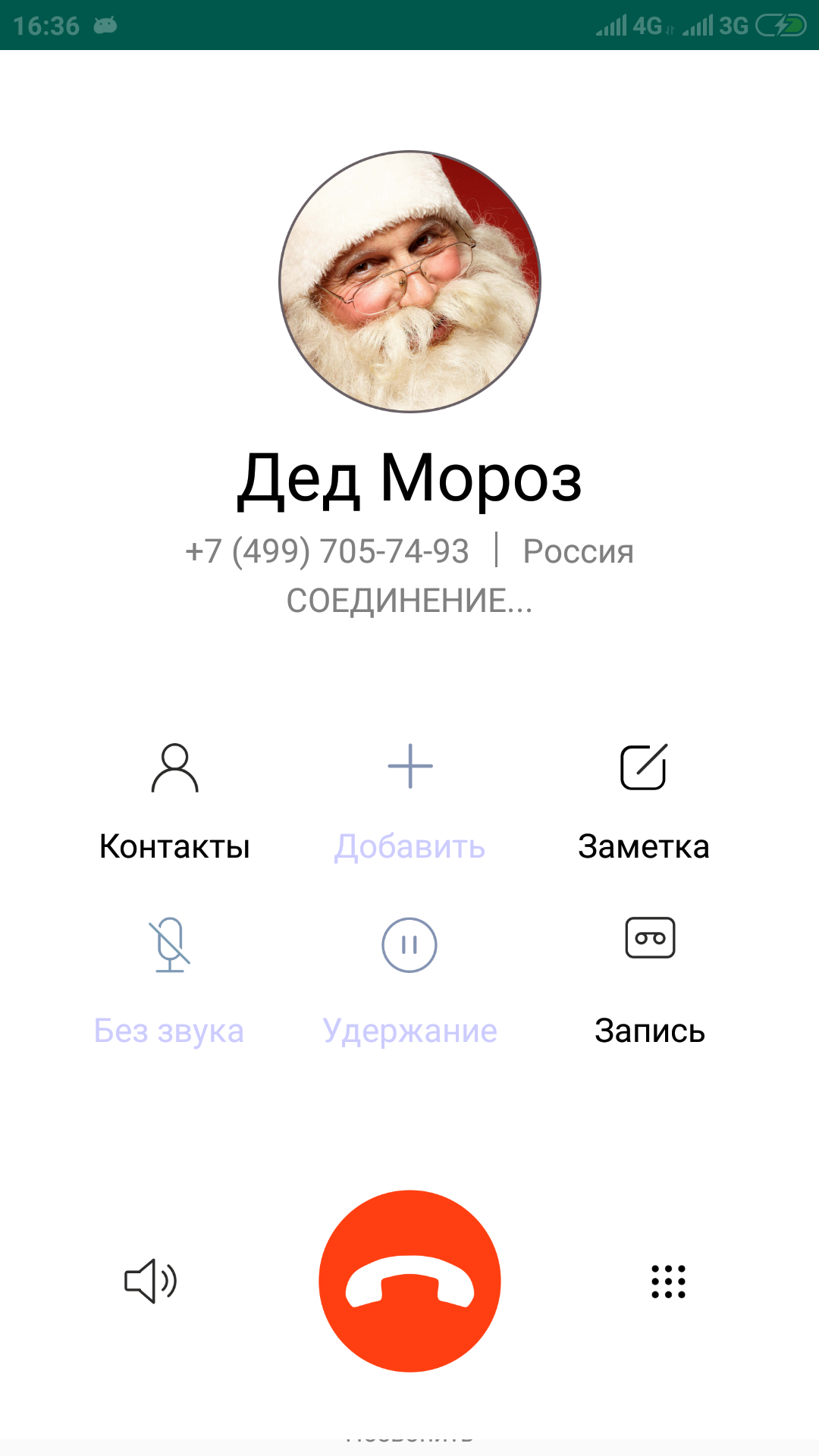Viewport: 819px width, 1456px height.
Task: Open the dial keypad
Action: point(668,1282)
